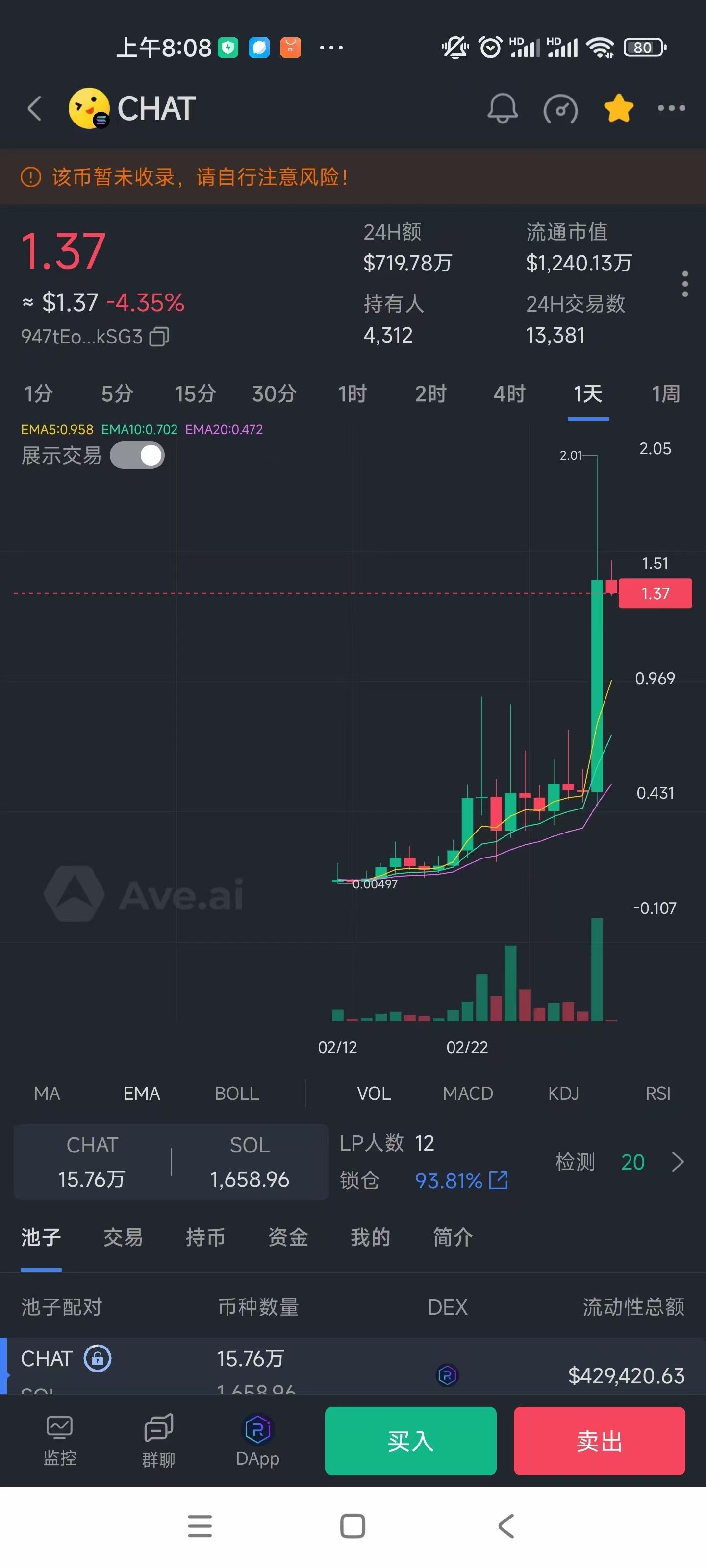Open the 简介 tab
Image resolution: width=706 pixels, height=1568 pixels.
click(452, 1237)
